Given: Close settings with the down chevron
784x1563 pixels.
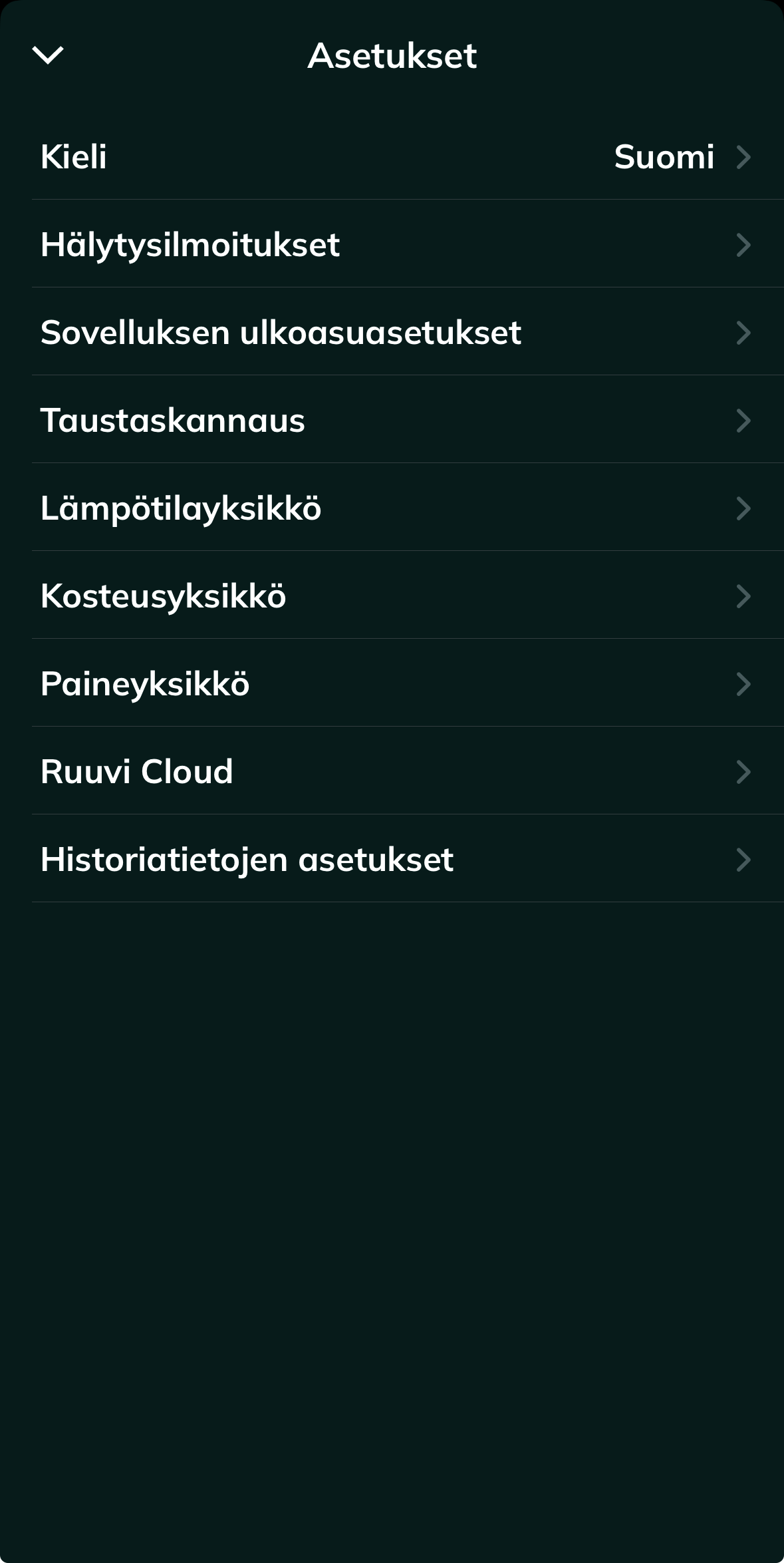Looking at the screenshot, I should (x=48, y=55).
